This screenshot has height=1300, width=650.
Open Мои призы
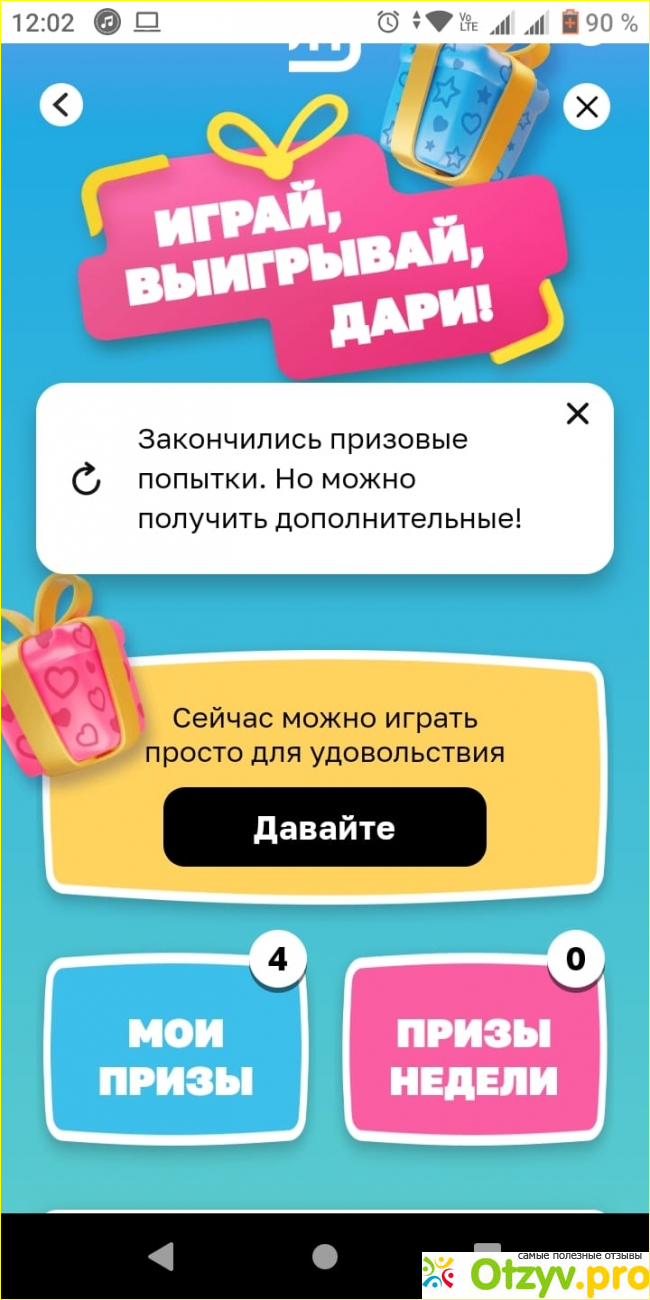pyautogui.click(x=176, y=1054)
